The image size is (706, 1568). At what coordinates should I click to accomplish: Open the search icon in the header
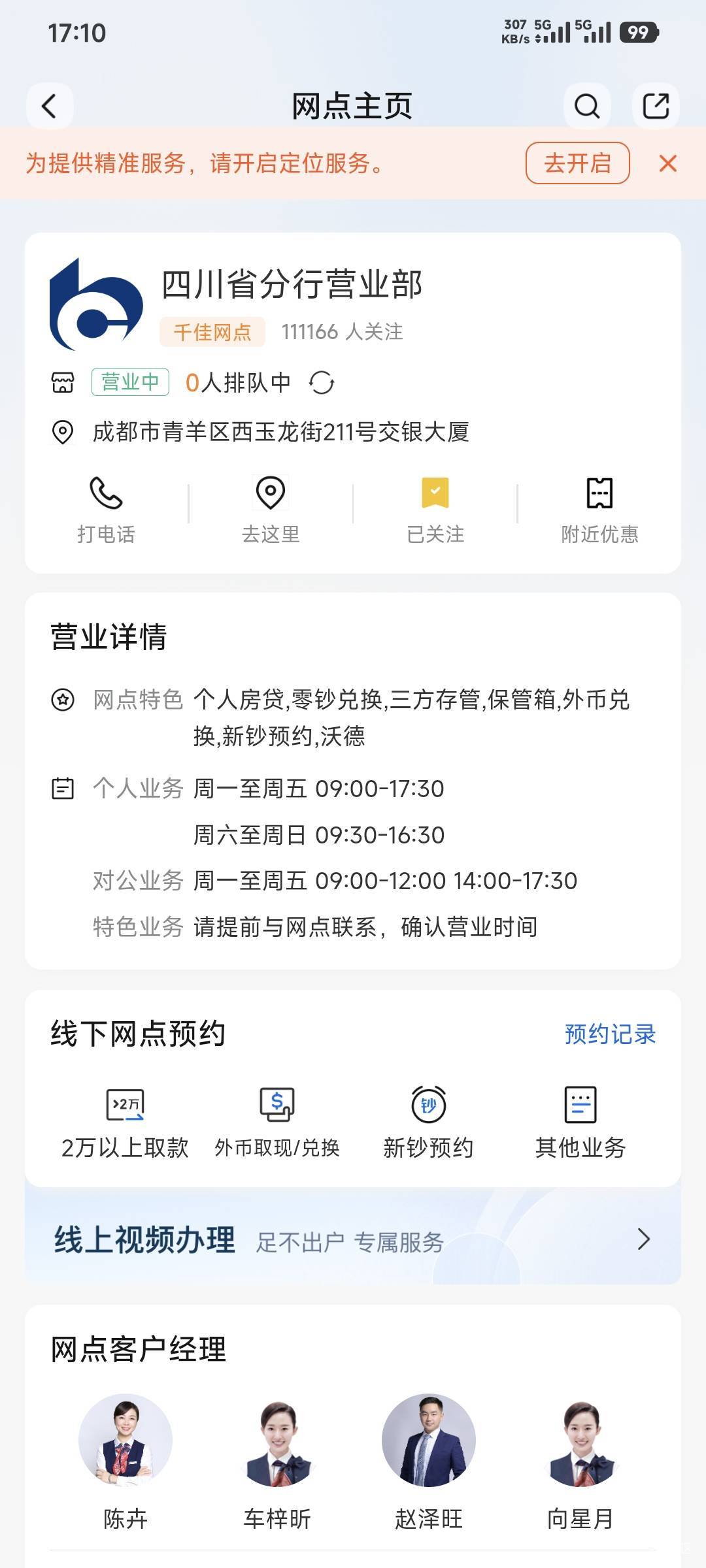point(586,106)
